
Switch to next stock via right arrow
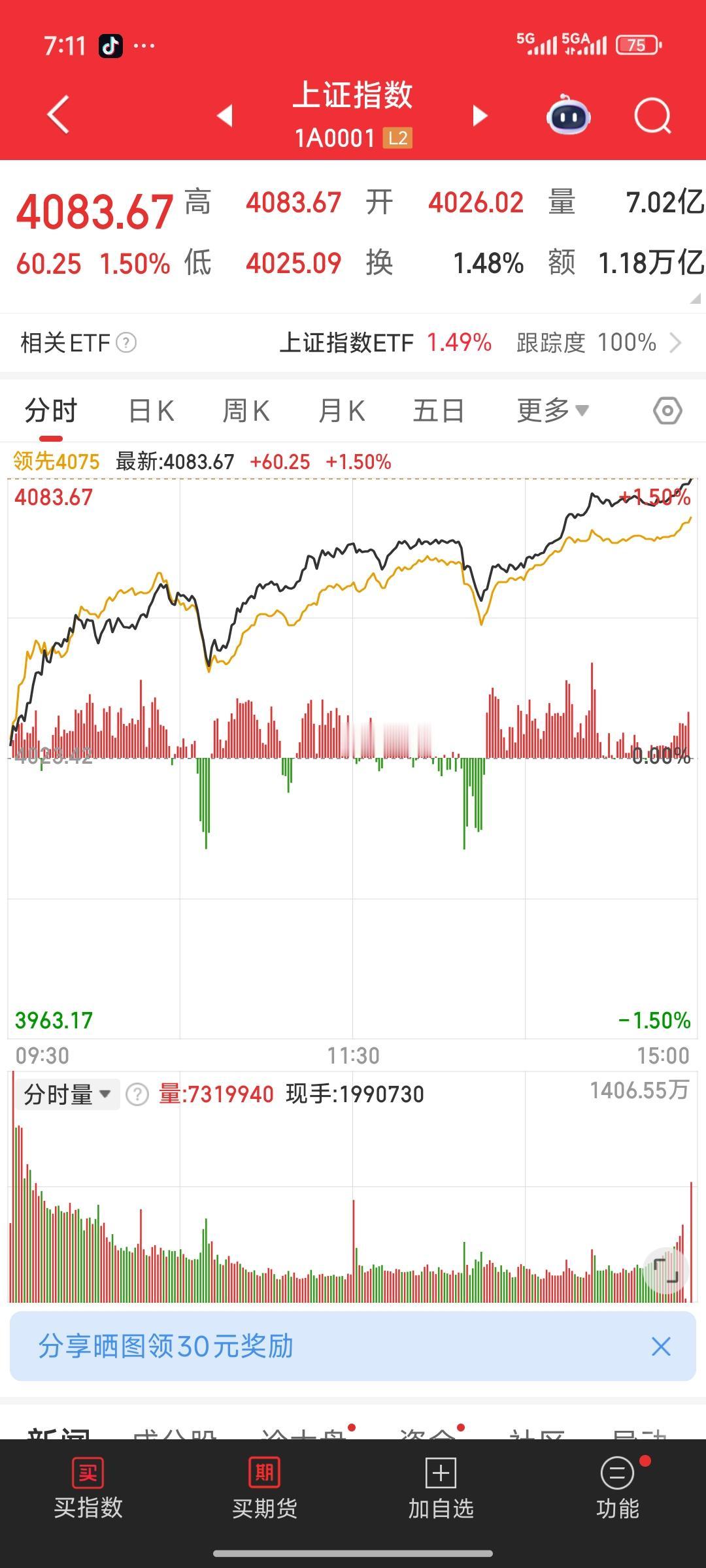pyautogui.click(x=480, y=114)
